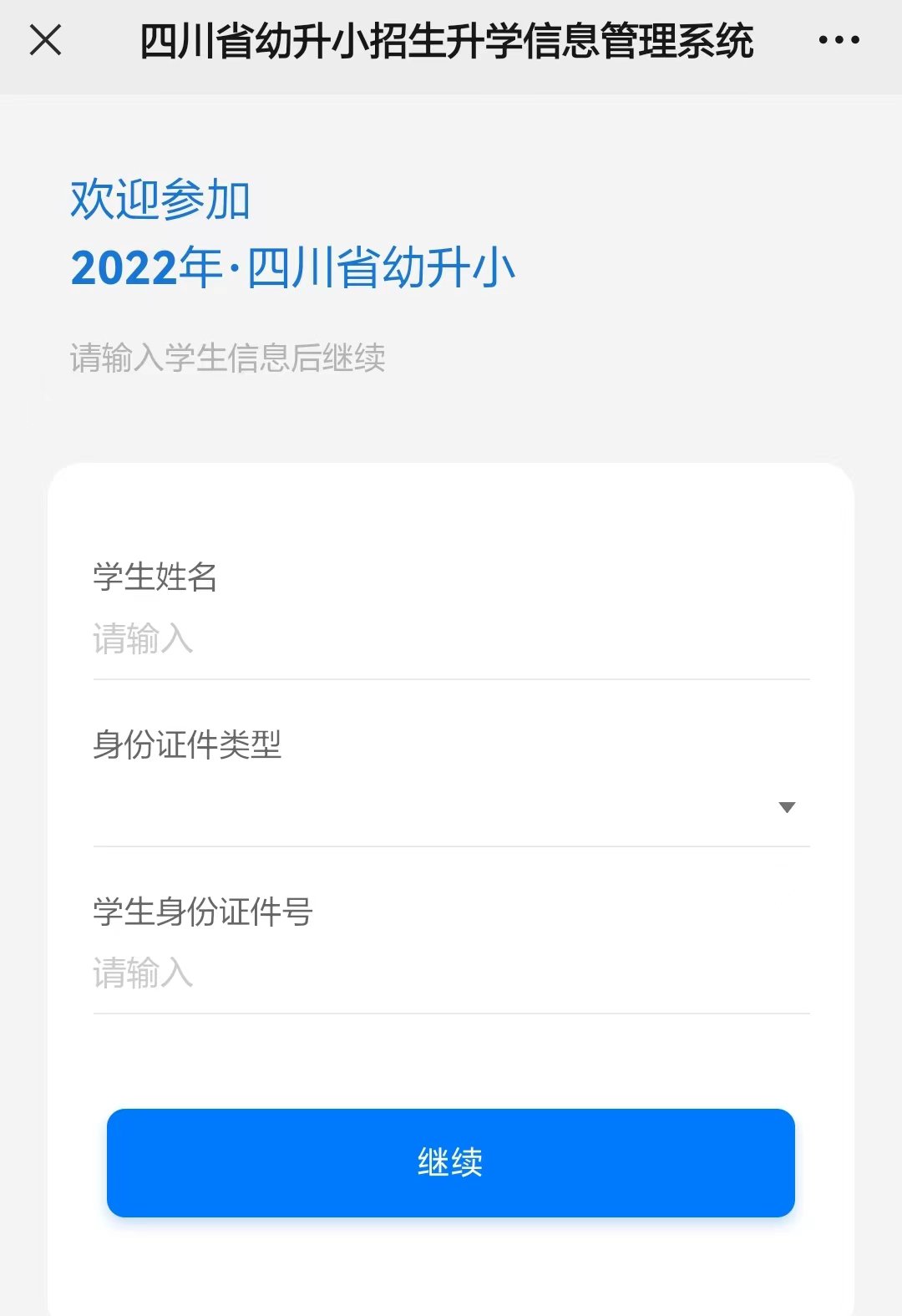Open the three-dot overflow menu

839,40
